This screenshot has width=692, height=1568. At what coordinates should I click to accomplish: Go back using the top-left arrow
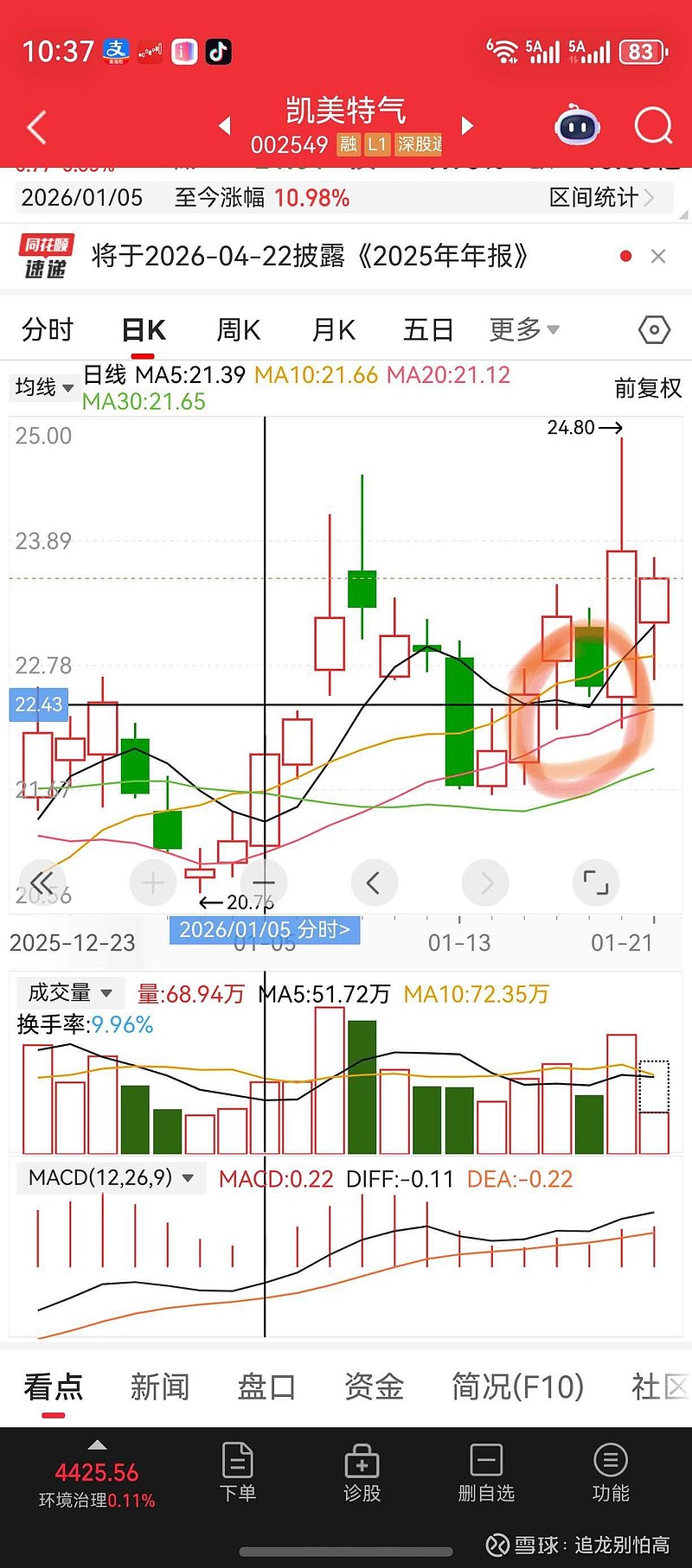36,128
